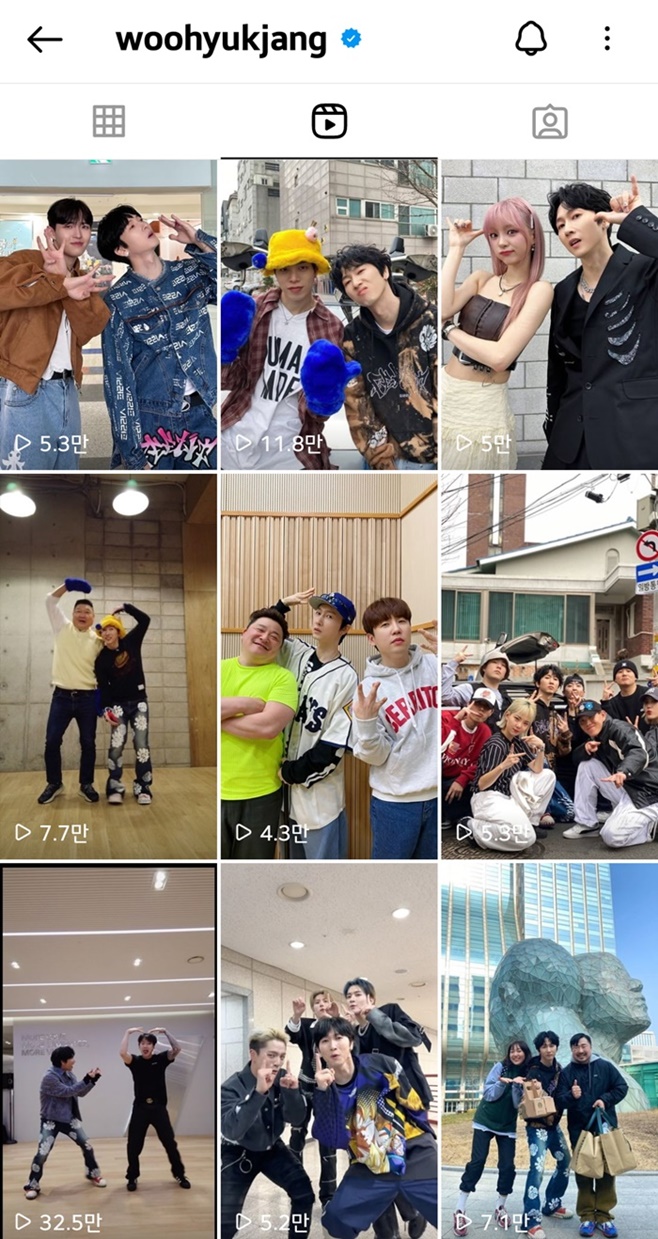The image size is (658, 1239).
Task: Open the reel with 7.7만 views
Action: (108, 666)
